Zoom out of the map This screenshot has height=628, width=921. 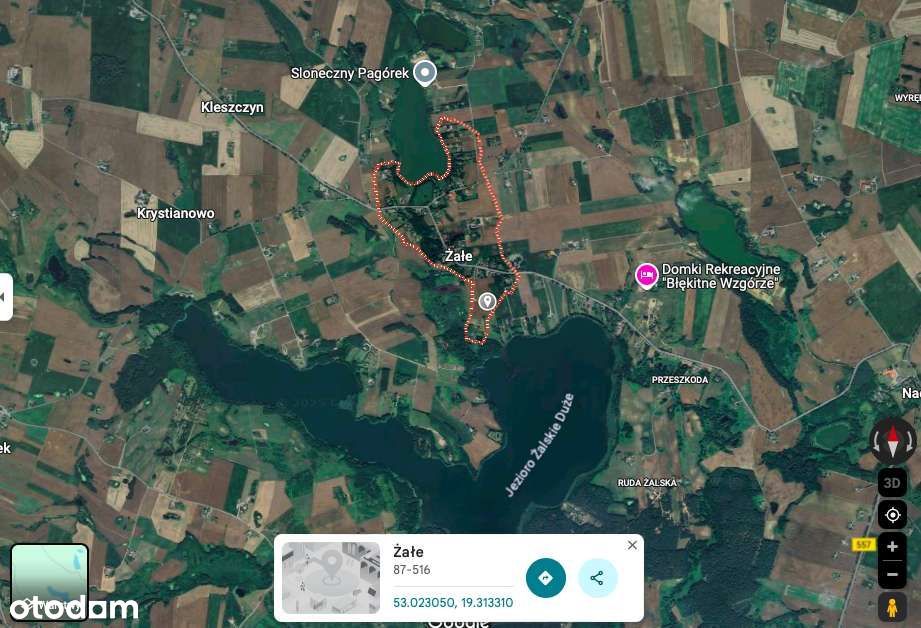tap(892, 575)
